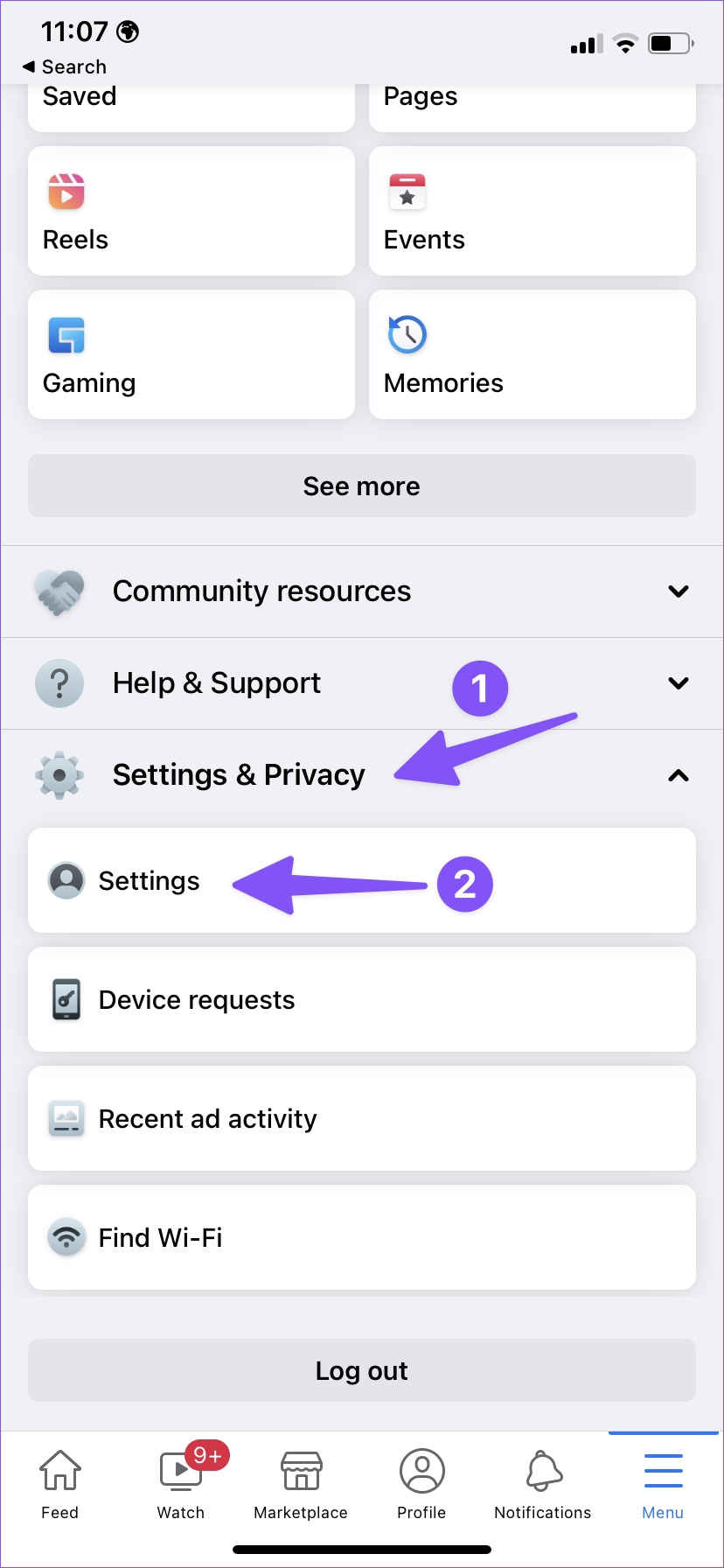Expand Help & Support section

coord(362,683)
